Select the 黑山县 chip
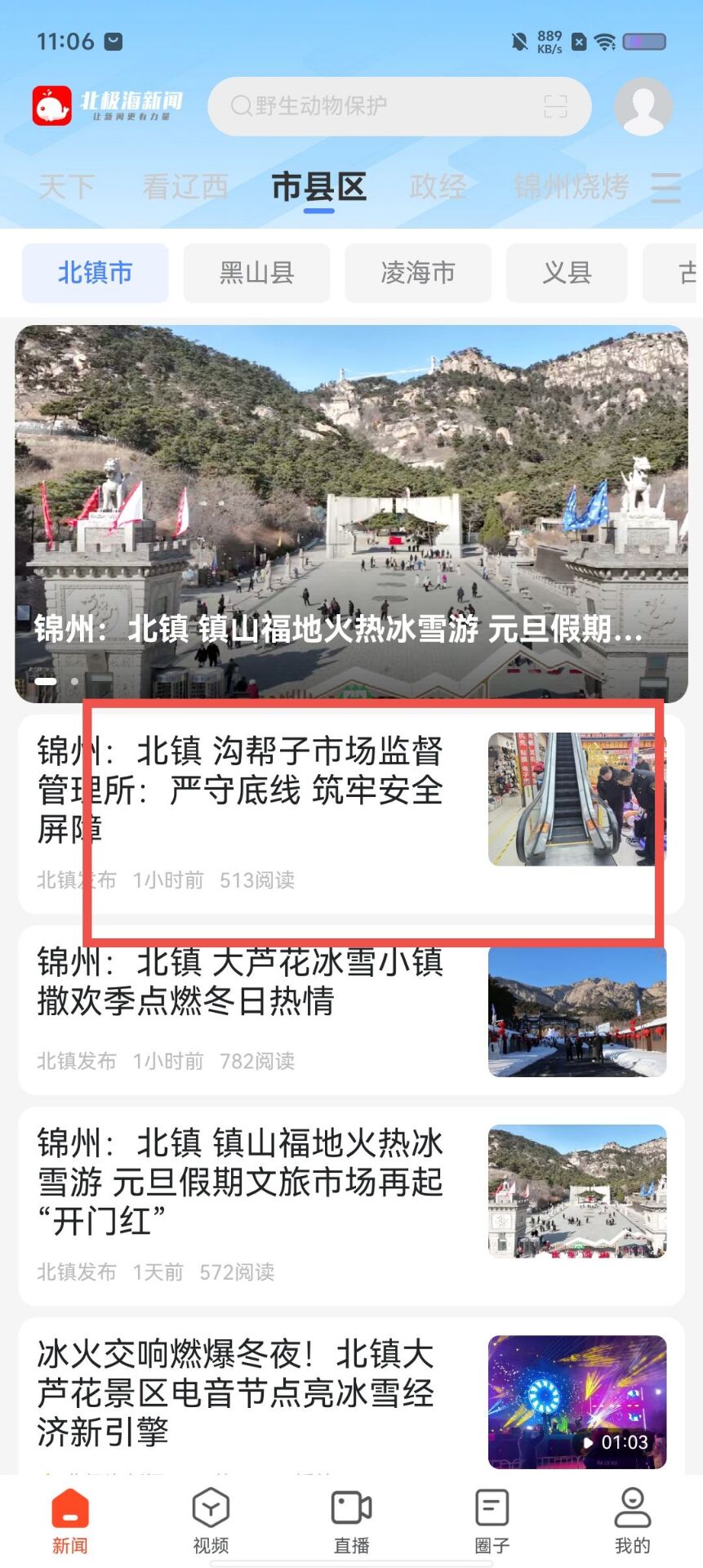Screen dimensions: 703x1568 (x=256, y=273)
